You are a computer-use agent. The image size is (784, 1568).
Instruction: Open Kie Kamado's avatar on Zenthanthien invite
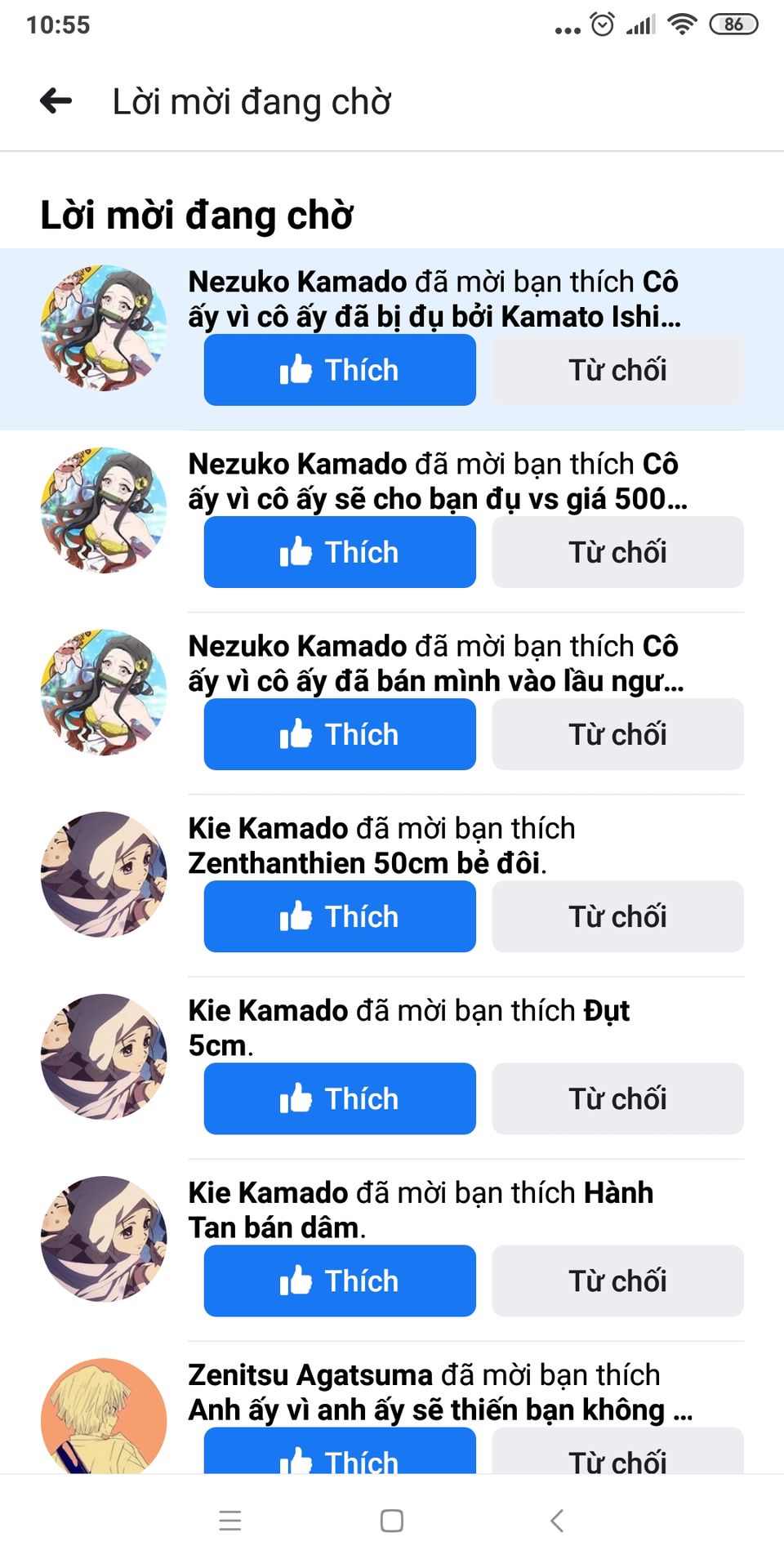[x=104, y=874]
